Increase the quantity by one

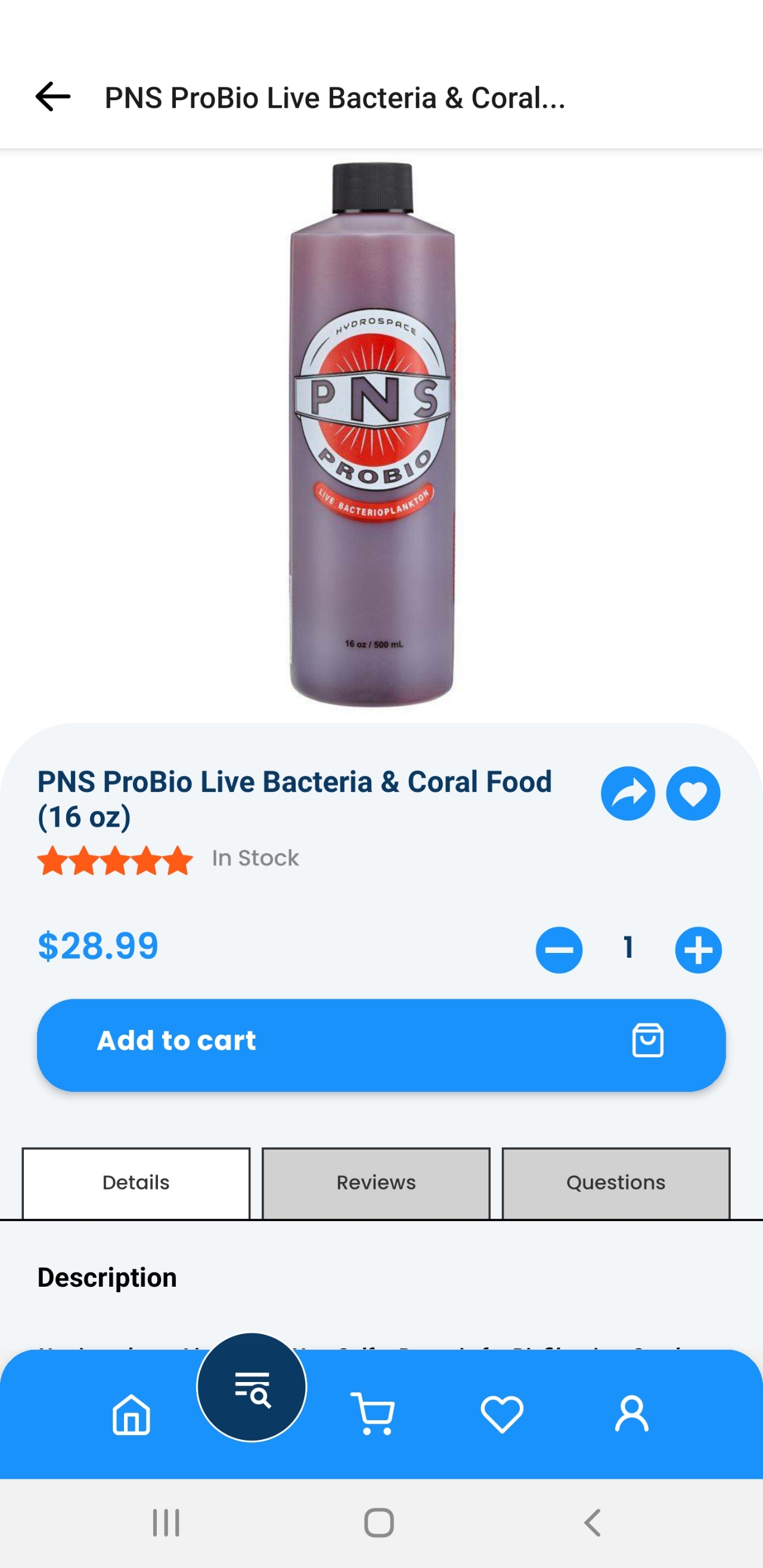[x=698, y=949]
